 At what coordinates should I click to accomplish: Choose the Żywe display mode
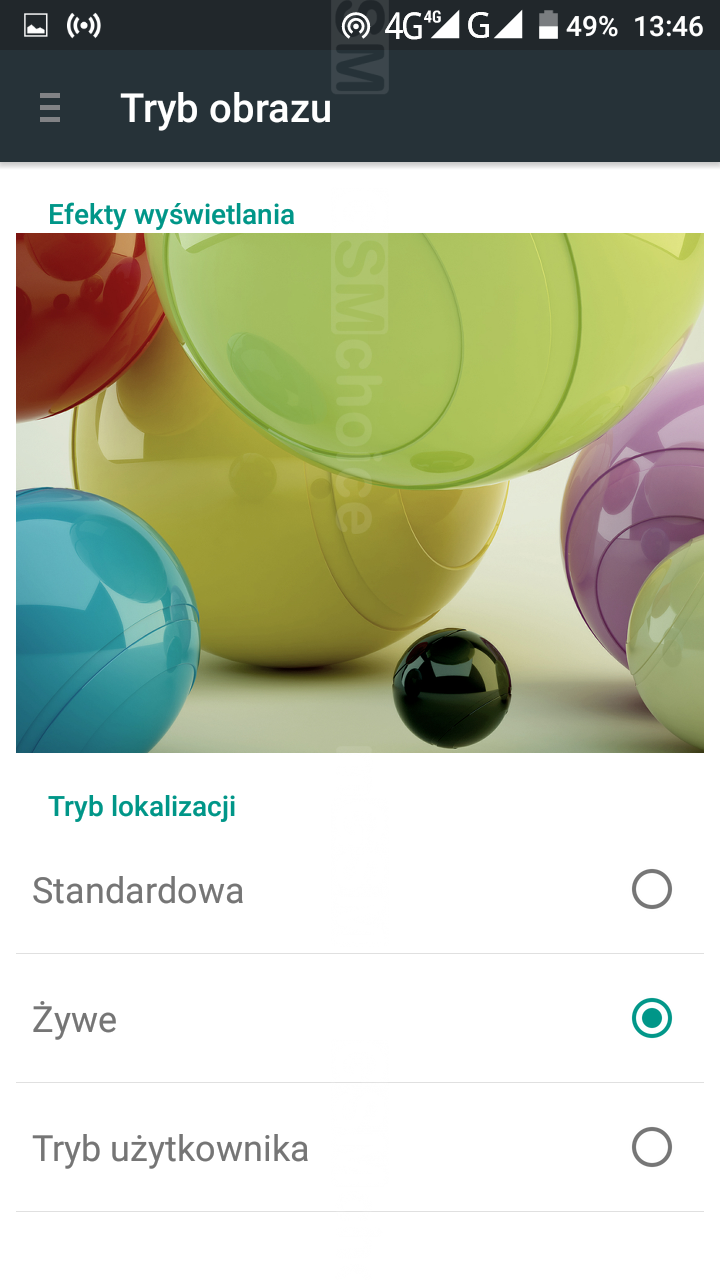point(651,1019)
